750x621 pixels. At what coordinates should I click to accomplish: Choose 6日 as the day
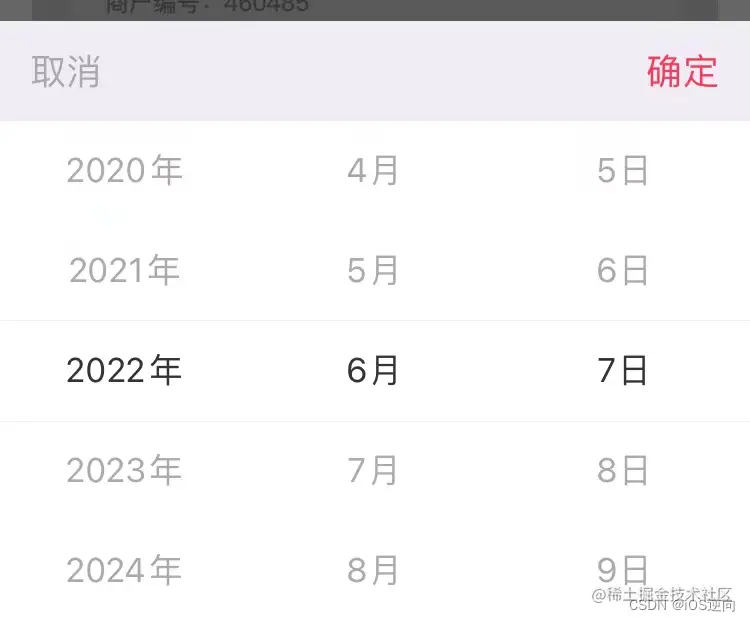tap(623, 271)
